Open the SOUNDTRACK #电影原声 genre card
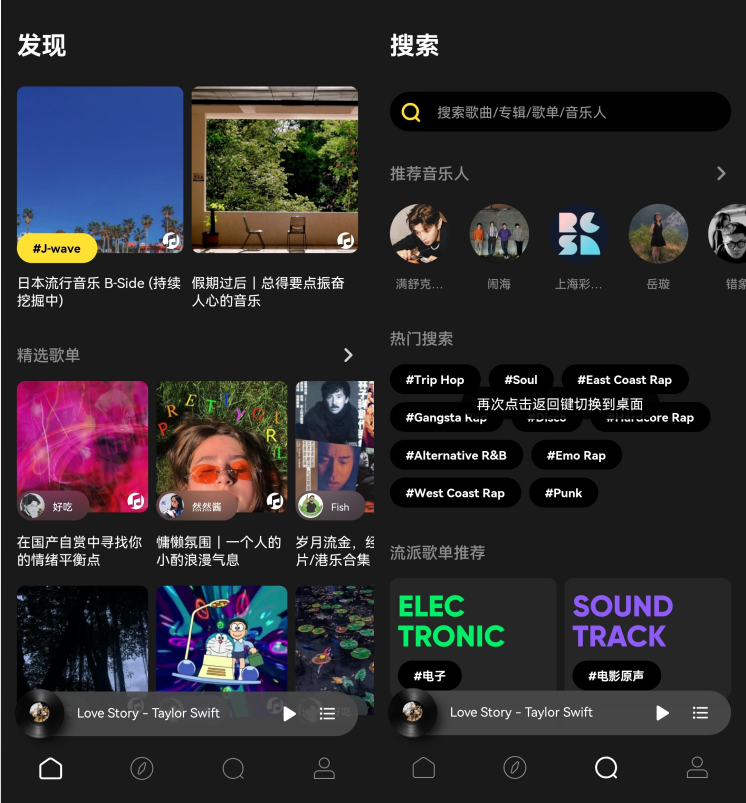 [x=647, y=632]
